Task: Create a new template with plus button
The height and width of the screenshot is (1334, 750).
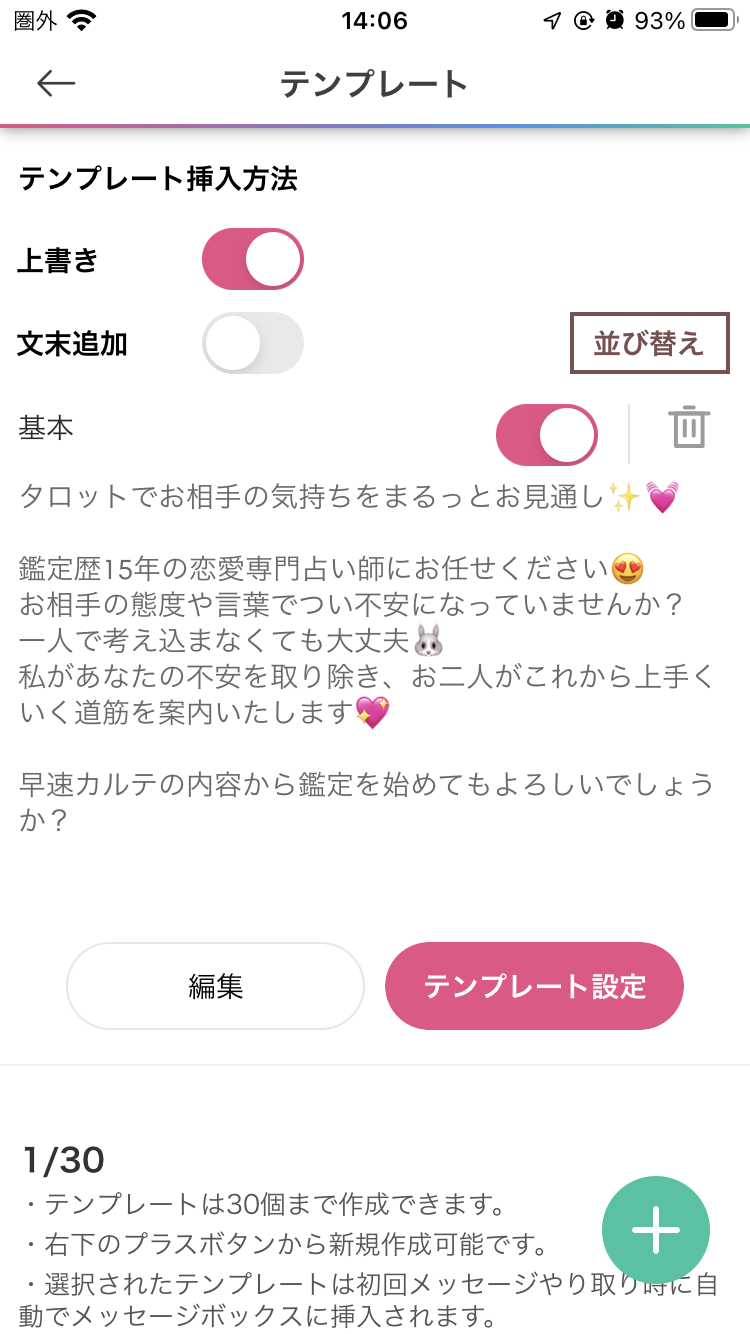Action: 656,1230
